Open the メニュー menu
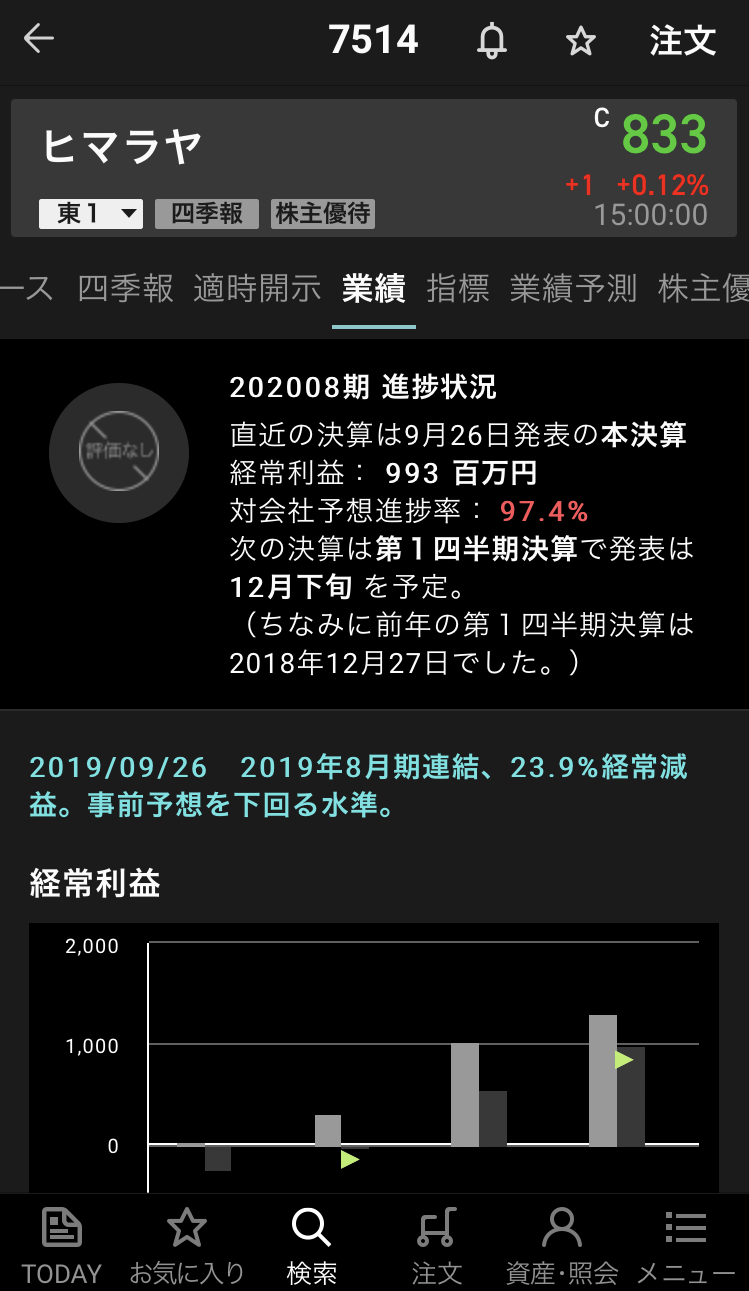The height and width of the screenshot is (1291, 749). (x=686, y=1244)
